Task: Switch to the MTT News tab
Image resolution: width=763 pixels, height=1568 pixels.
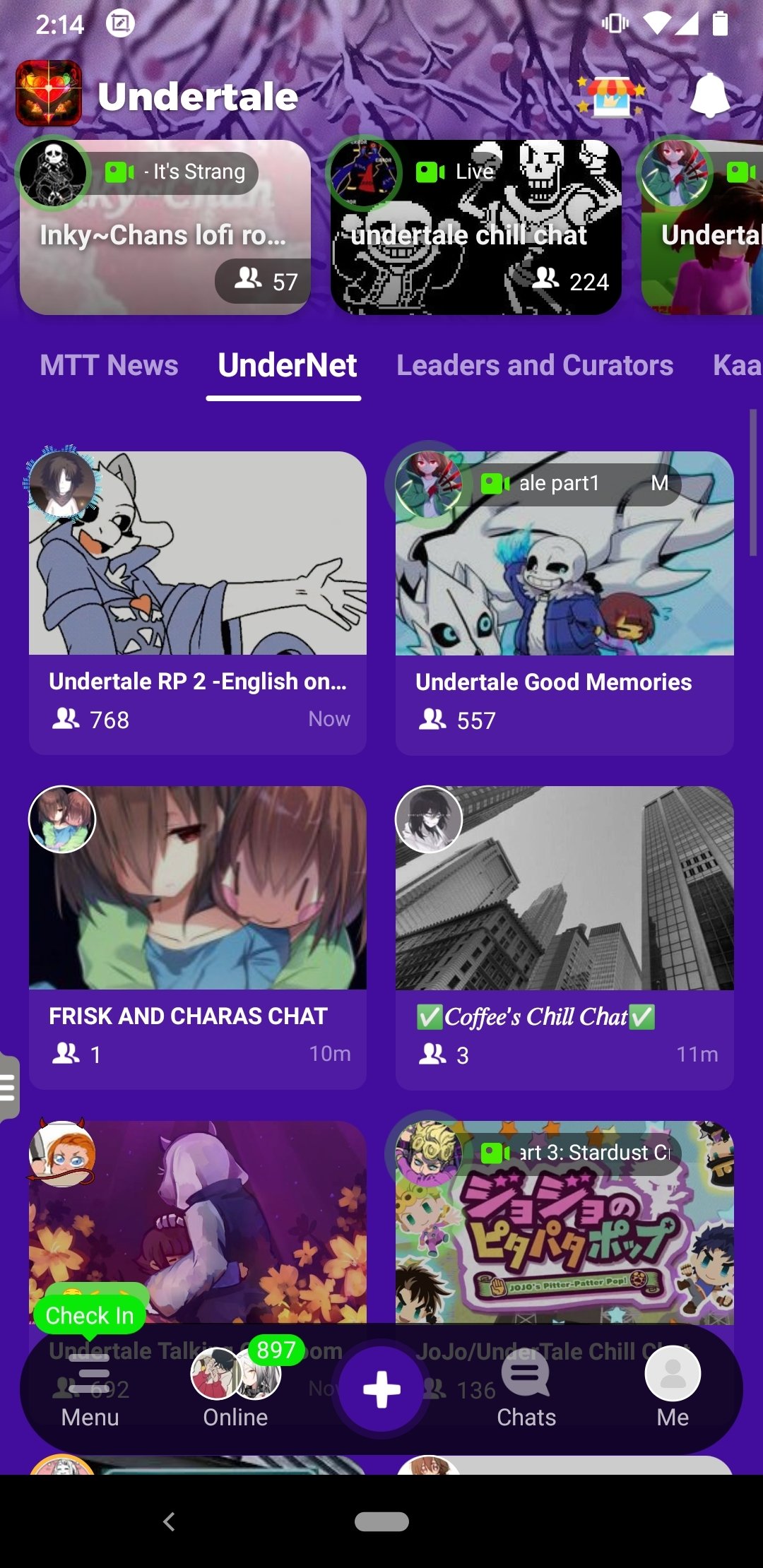Action: (x=109, y=365)
